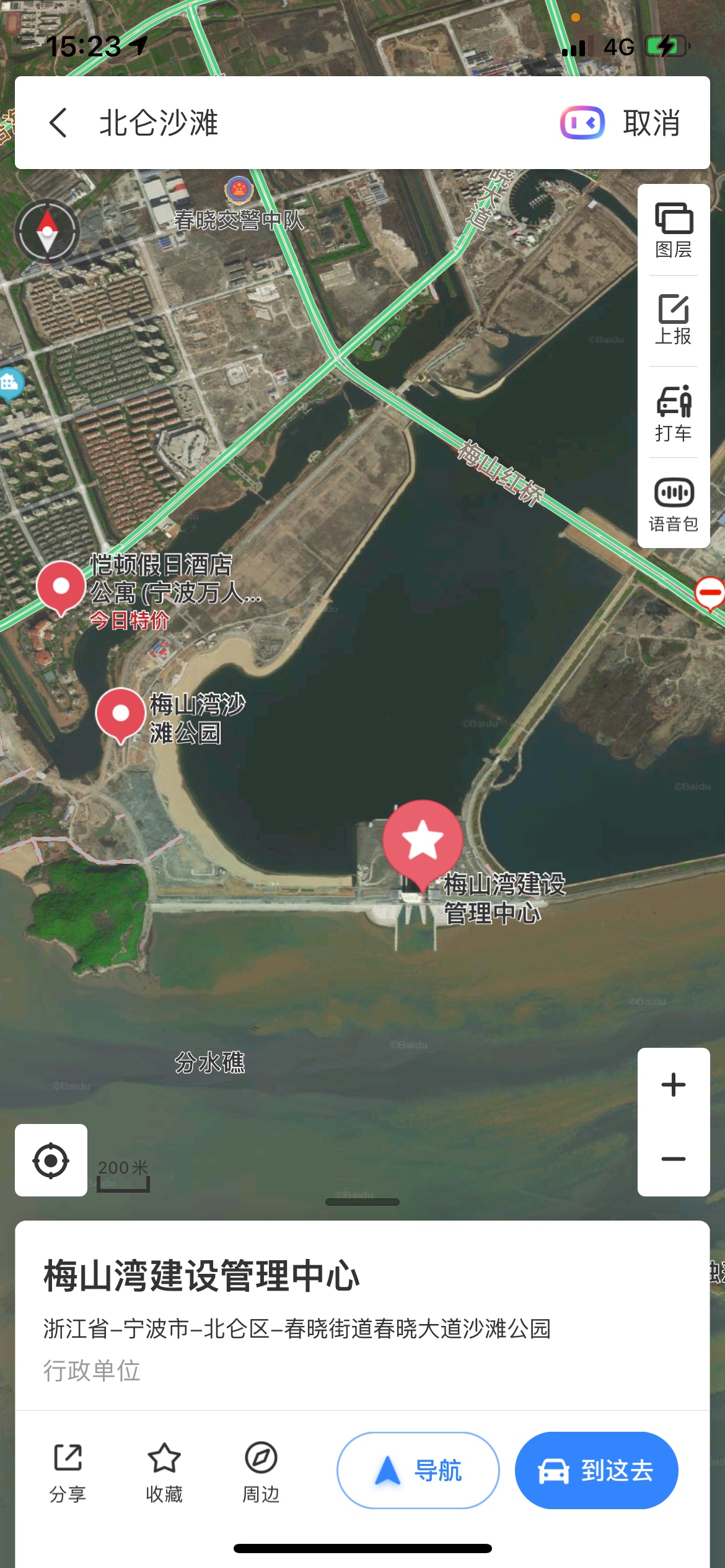
Task: Explore nearby places with 周边
Action: click(x=260, y=1472)
